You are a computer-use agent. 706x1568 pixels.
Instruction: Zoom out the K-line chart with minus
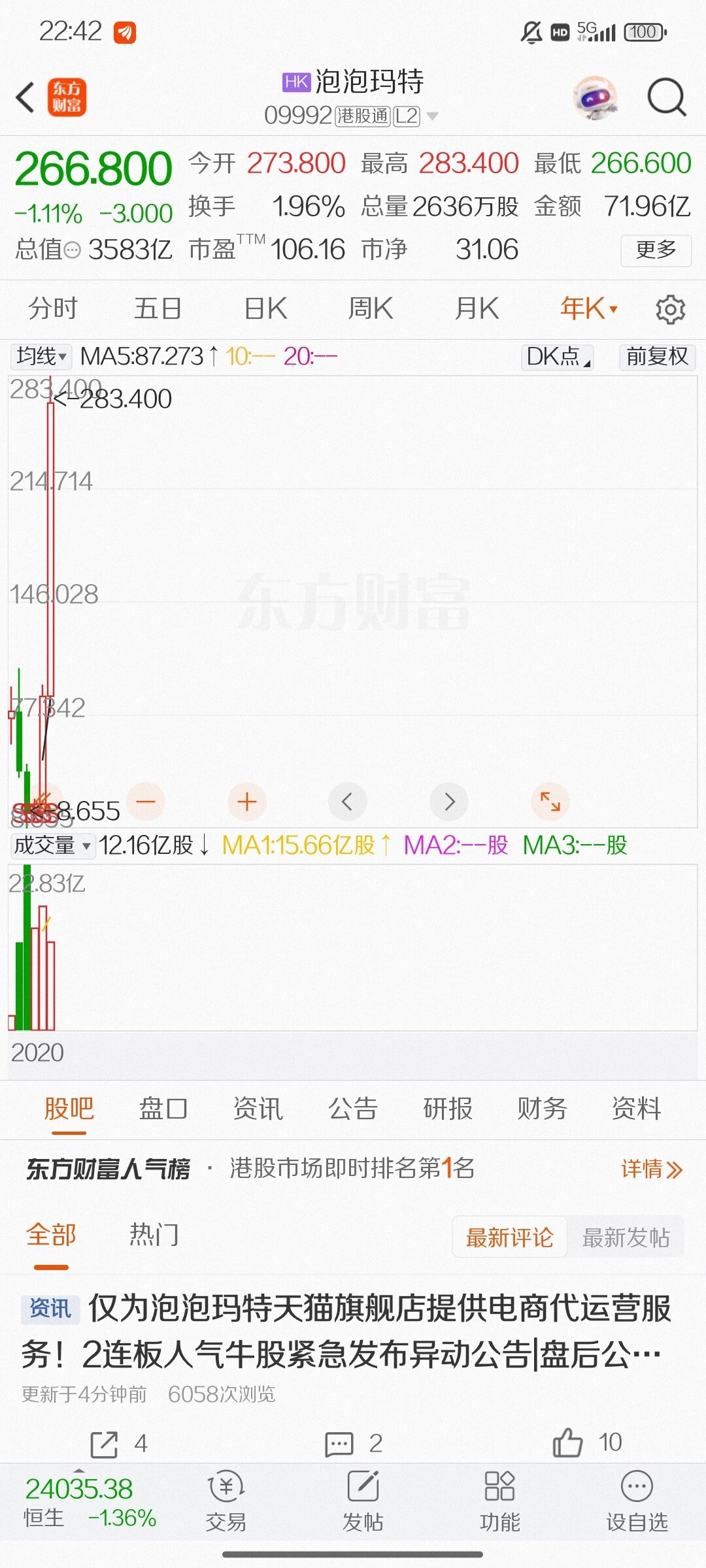(146, 802)
